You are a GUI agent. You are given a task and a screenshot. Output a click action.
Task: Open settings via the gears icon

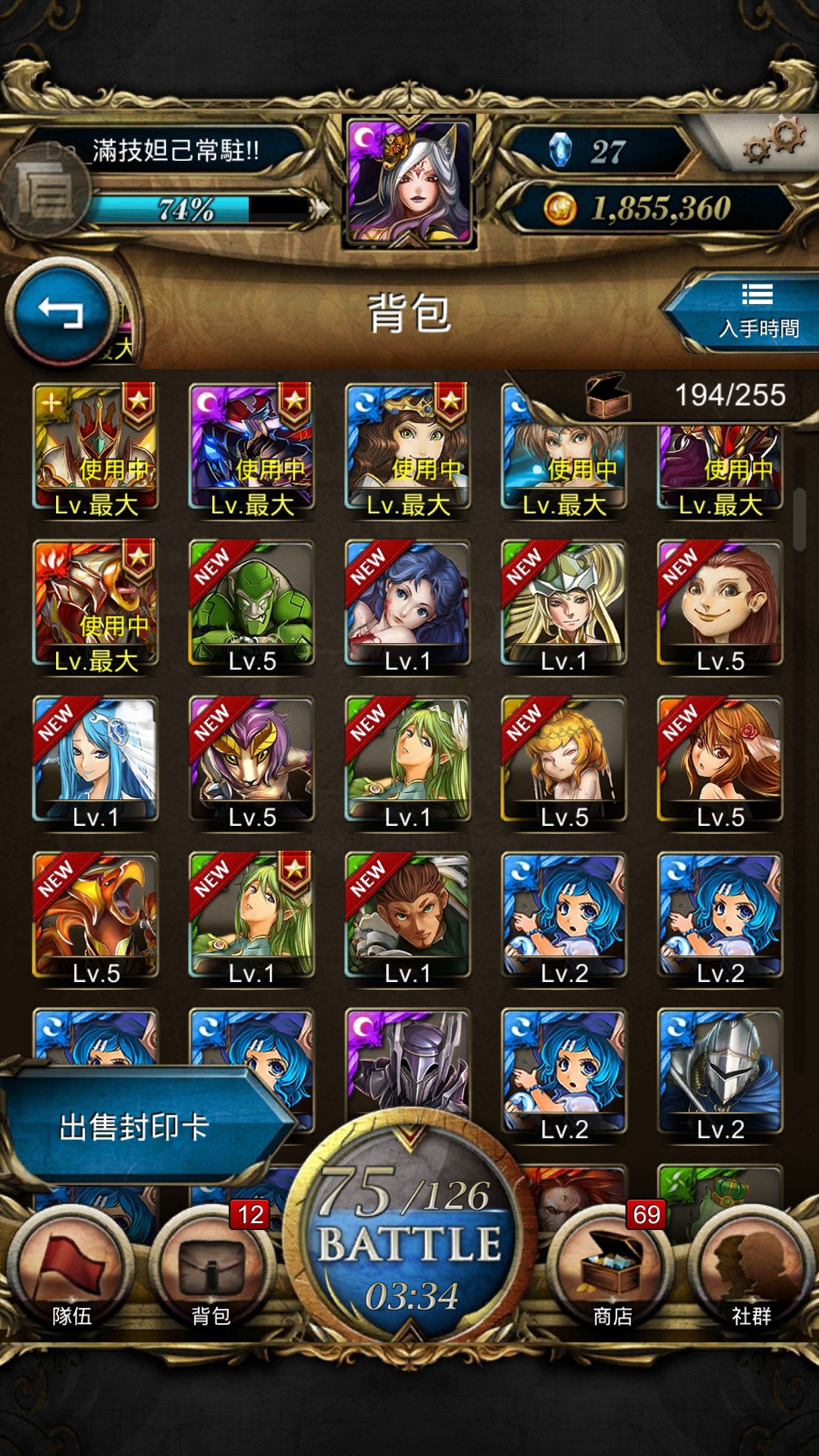[x=773, y=142]
